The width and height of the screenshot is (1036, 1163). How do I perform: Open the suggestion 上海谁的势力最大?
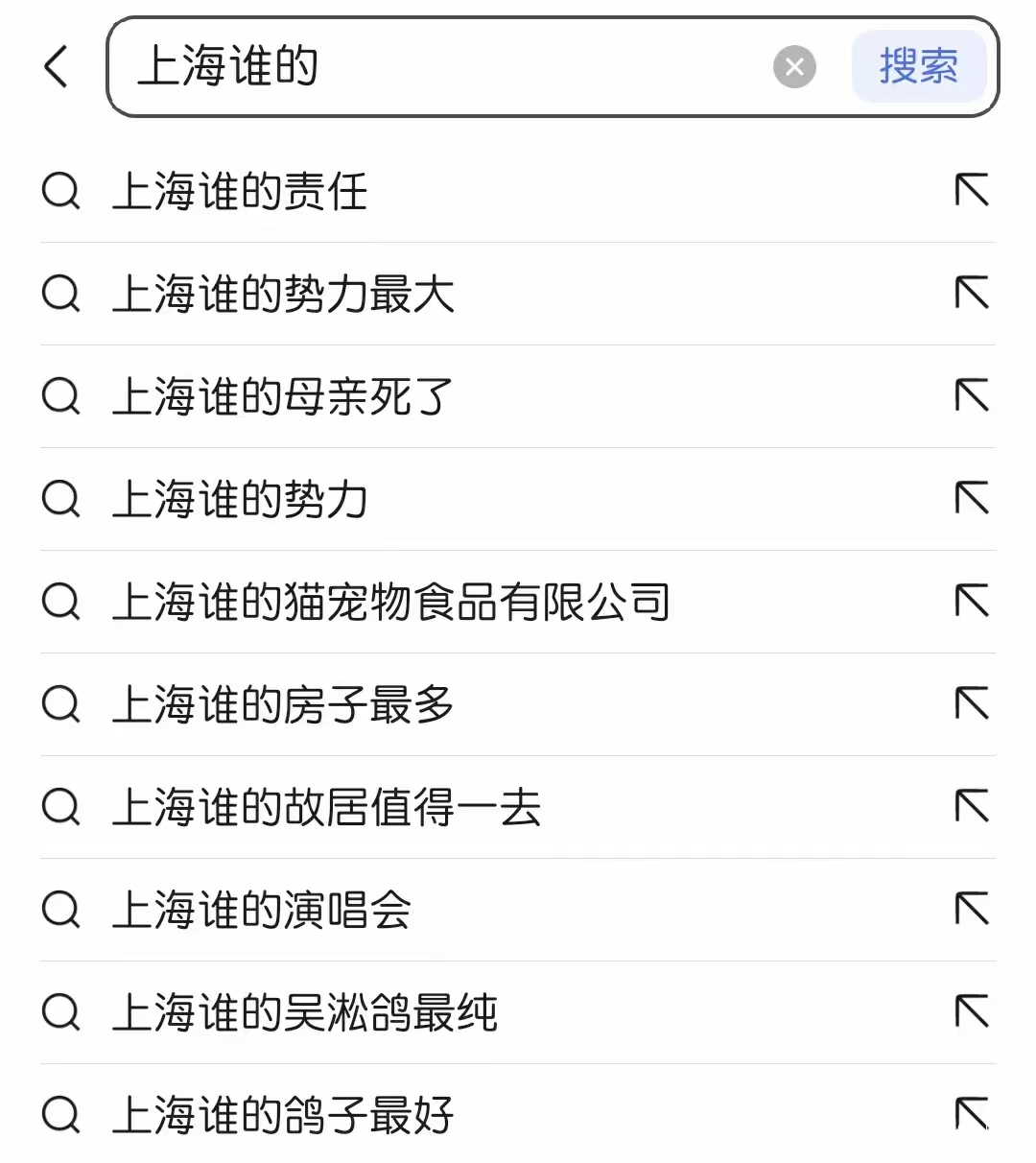coord(283,295)
